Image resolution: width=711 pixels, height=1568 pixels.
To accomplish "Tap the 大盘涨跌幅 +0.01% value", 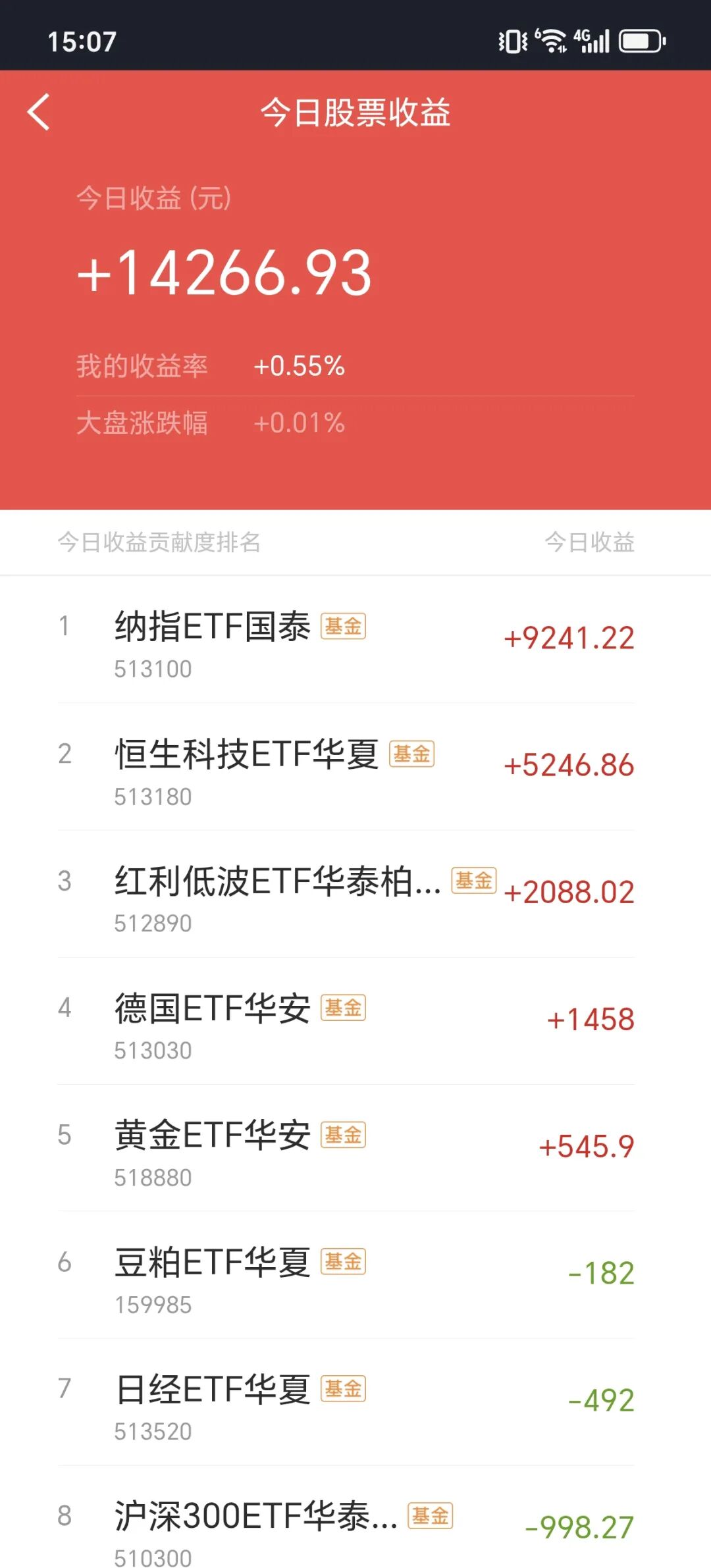I will (300, 425).
